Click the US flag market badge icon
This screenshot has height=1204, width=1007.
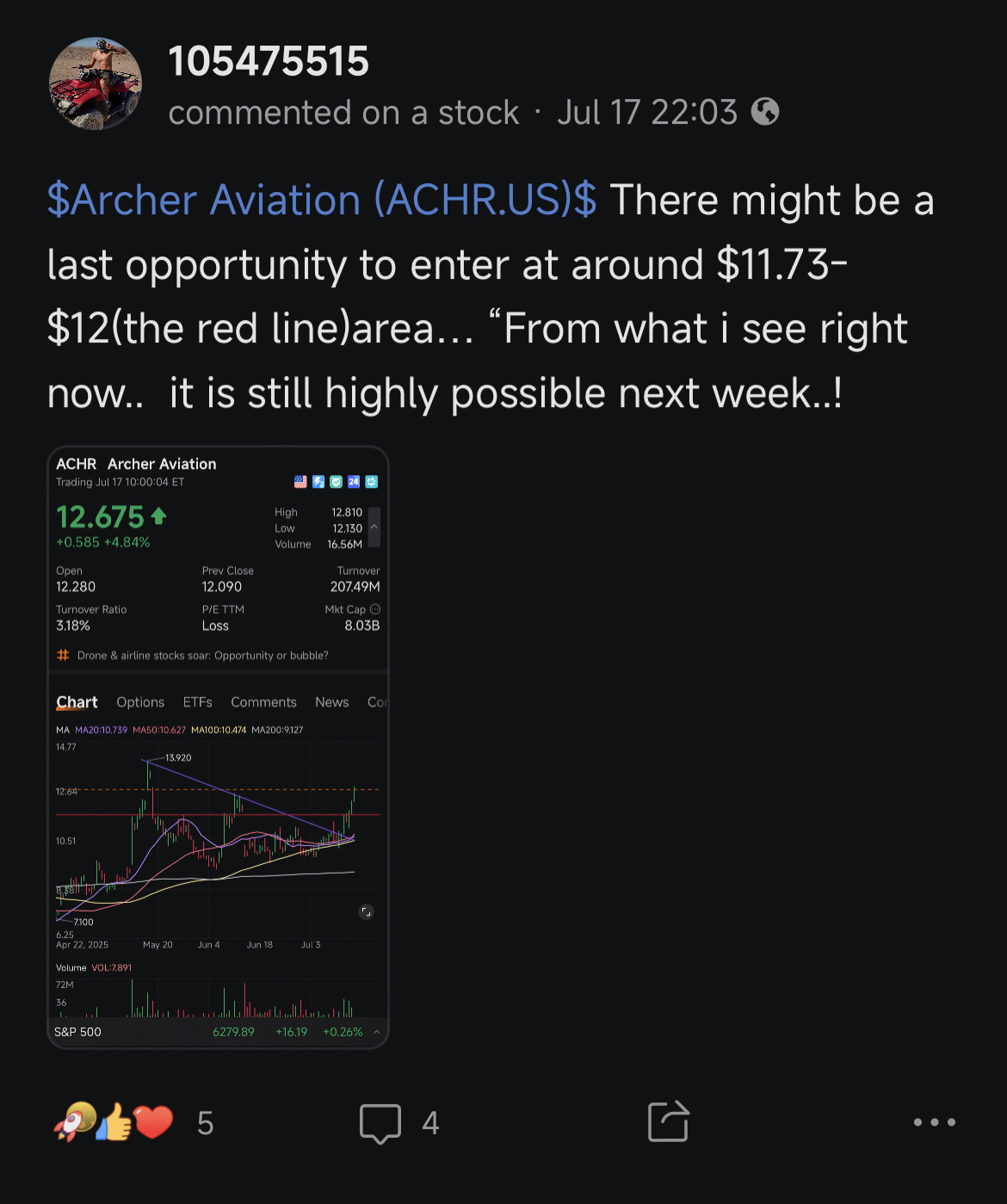coord(300,481)
